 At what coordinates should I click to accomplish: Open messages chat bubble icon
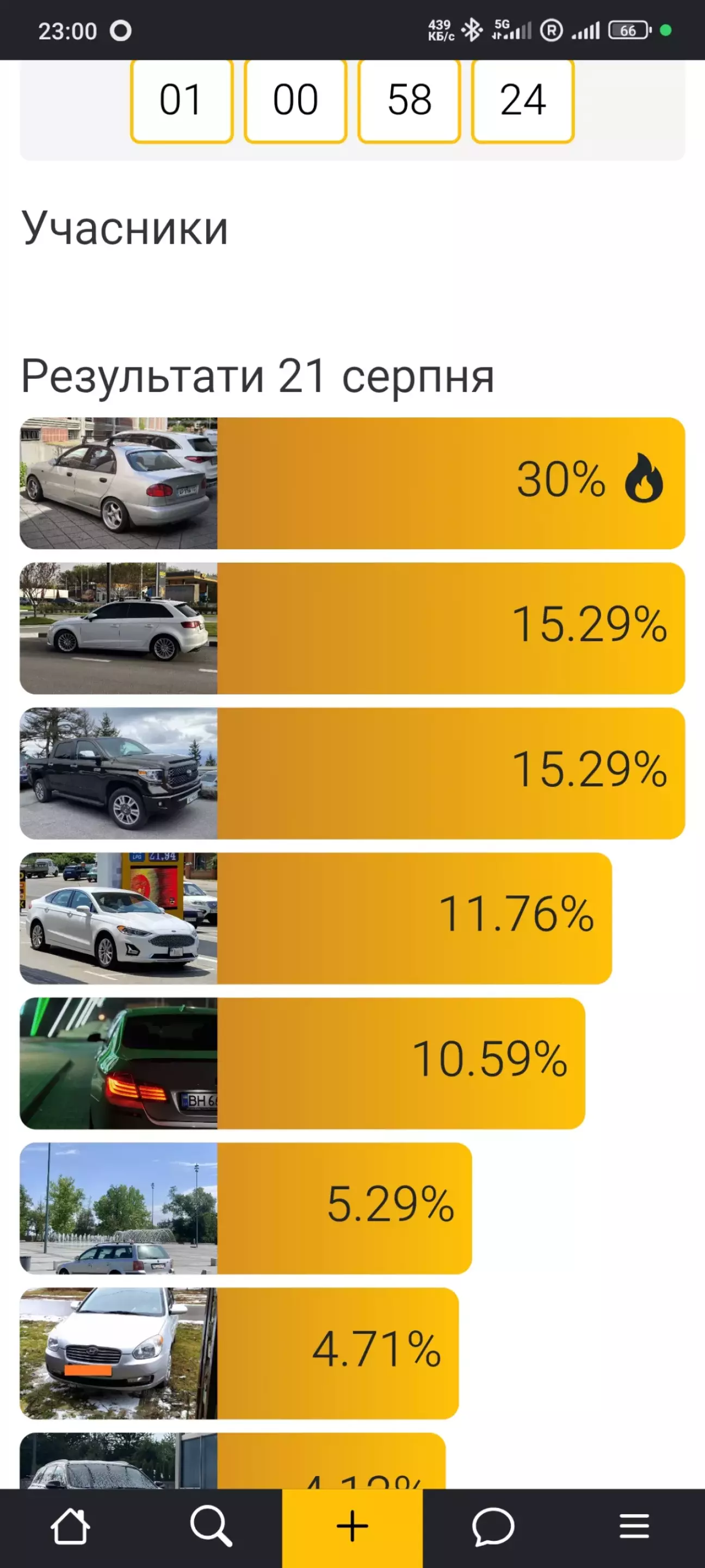(x=493, y=1527)
